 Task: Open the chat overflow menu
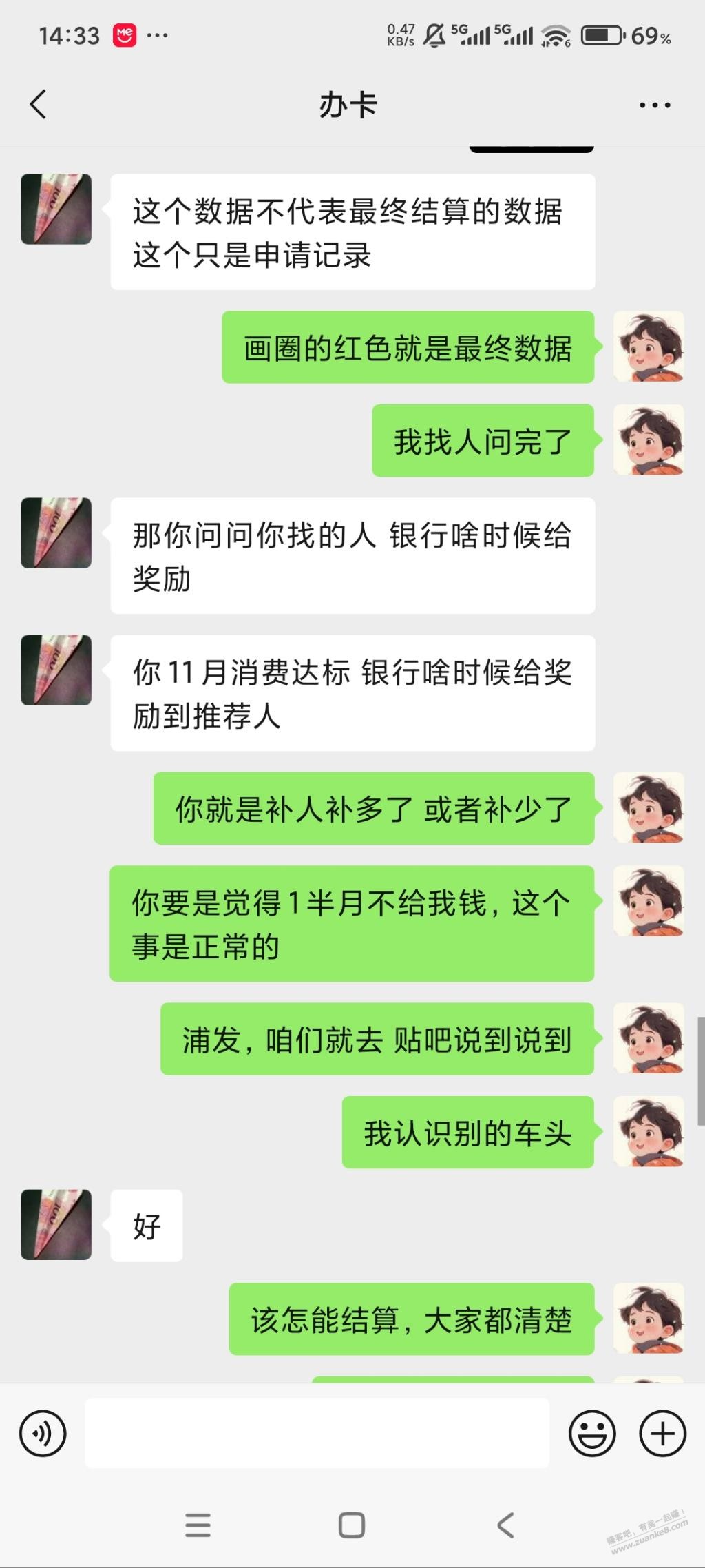(x=654, y=105)
